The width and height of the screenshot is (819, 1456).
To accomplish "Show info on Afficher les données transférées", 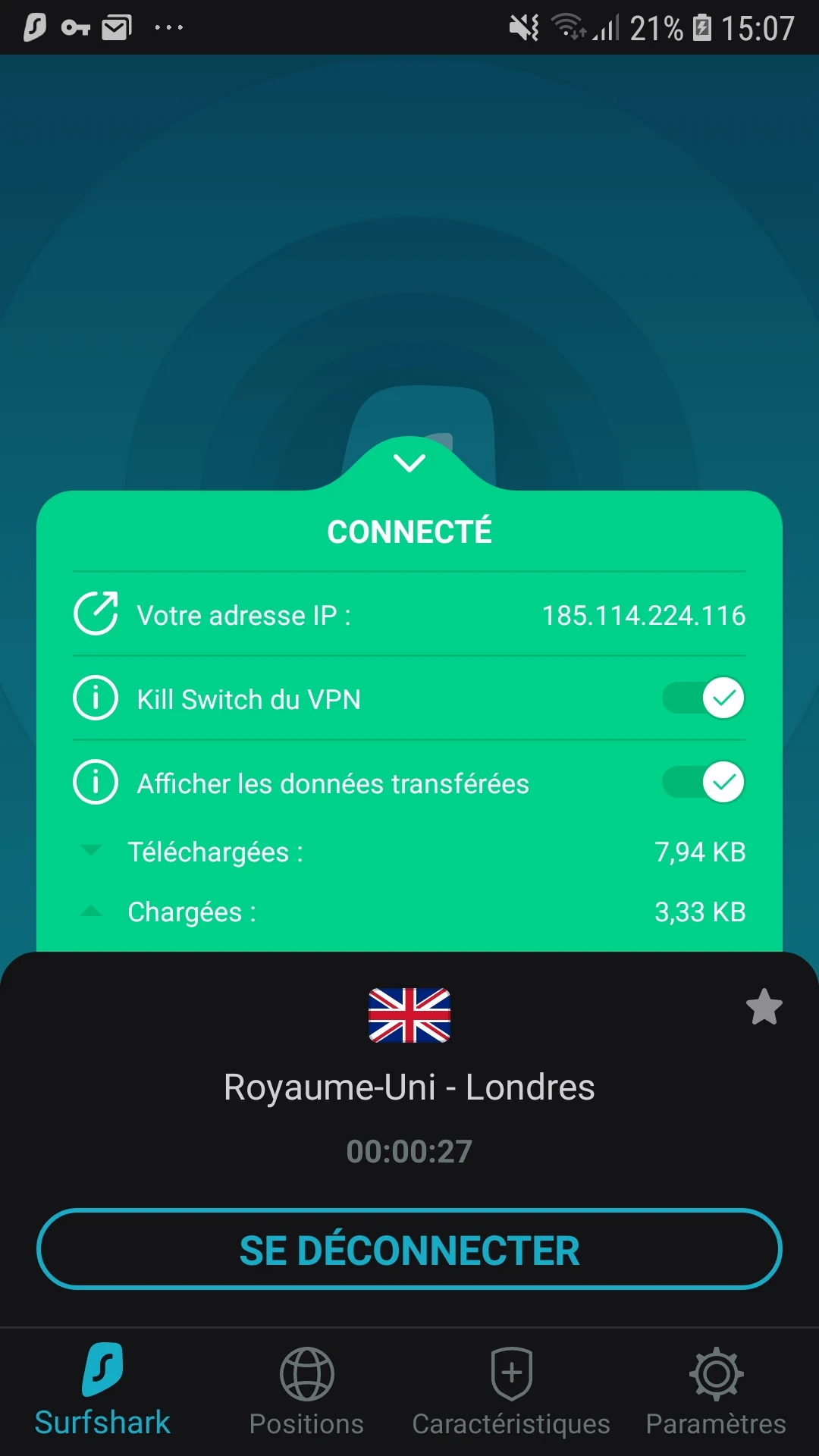I will point(96,782).
